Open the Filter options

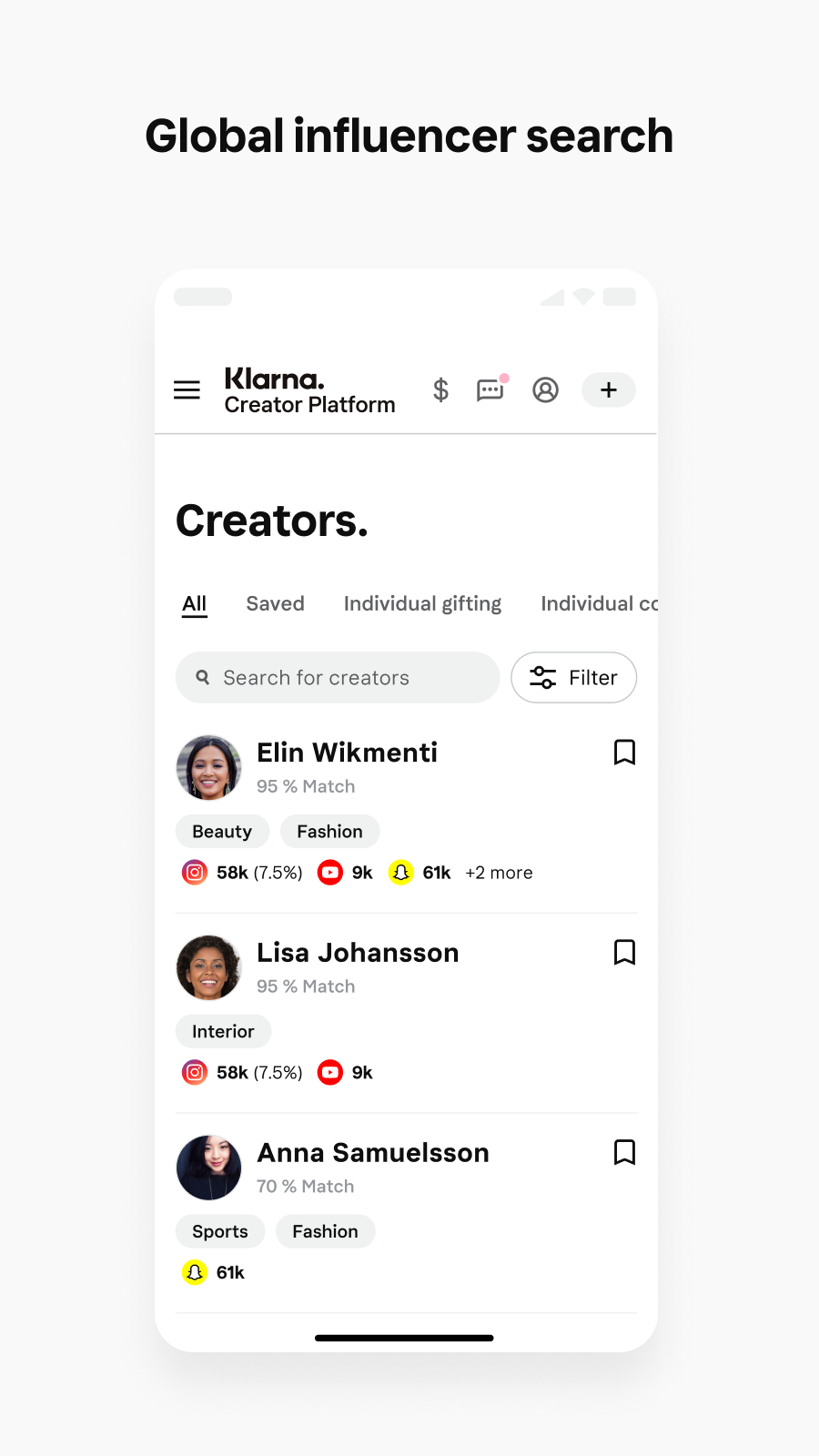pos(573,677)
